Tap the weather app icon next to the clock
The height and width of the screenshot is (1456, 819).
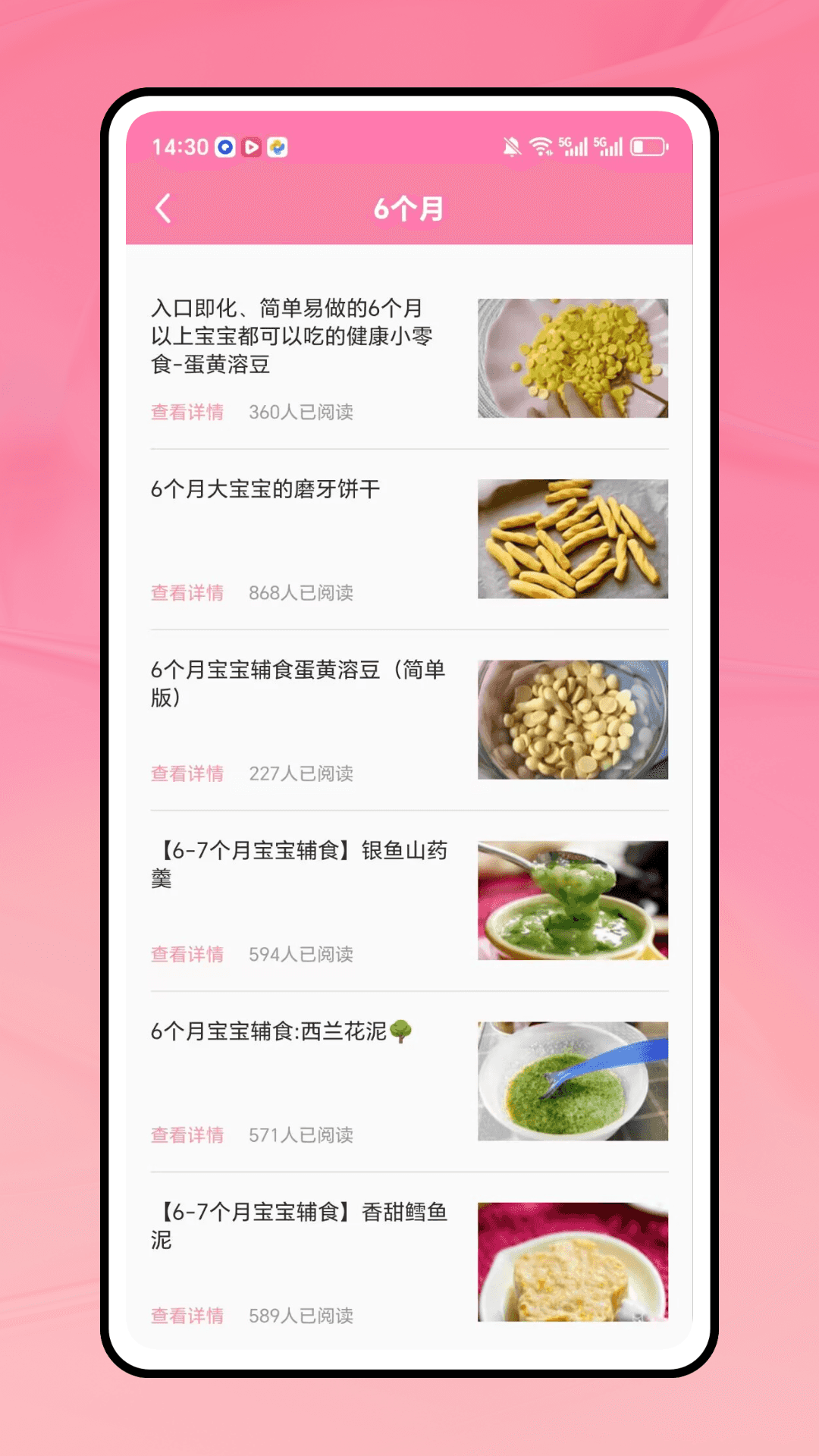tap(279, 146)
